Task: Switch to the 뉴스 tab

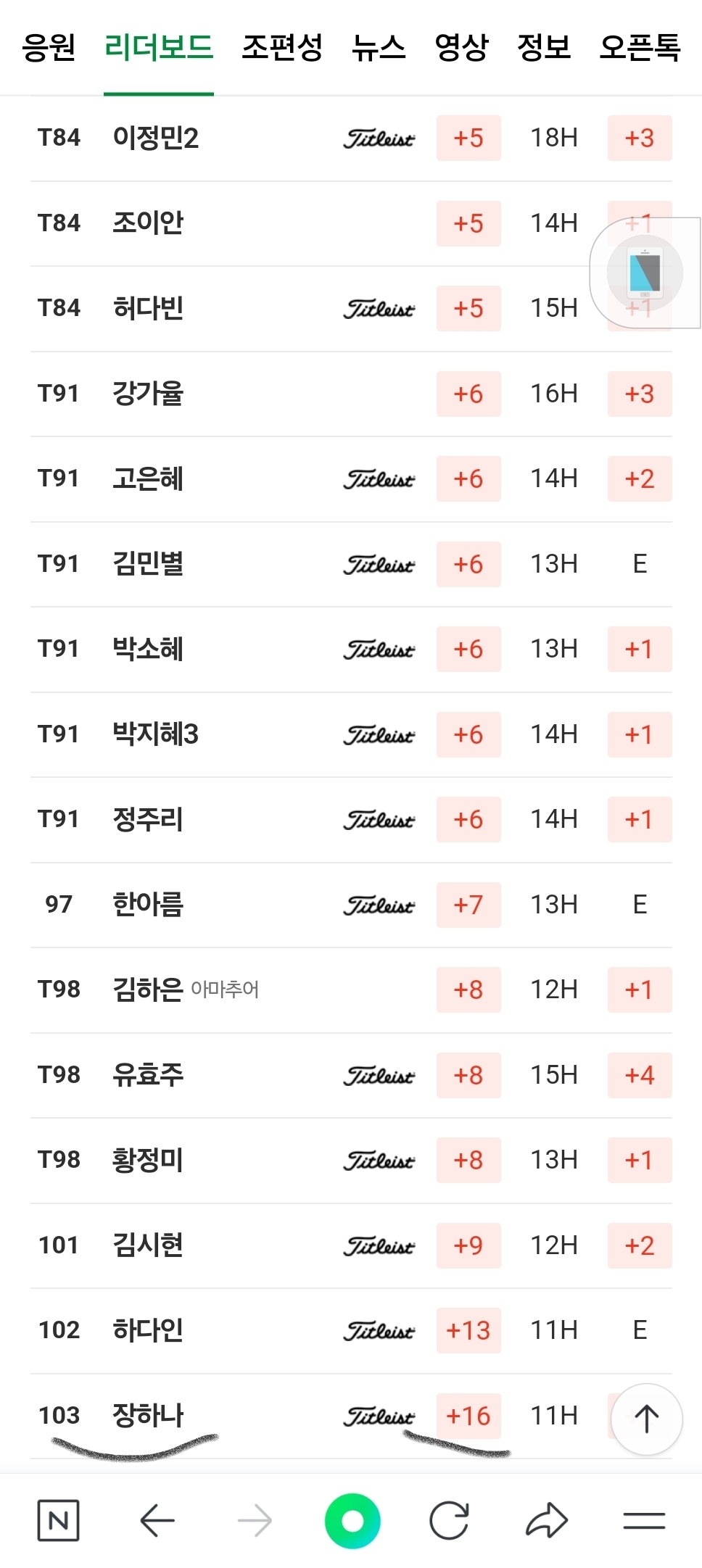Action: pyautogui.click(x=379, y=48)
